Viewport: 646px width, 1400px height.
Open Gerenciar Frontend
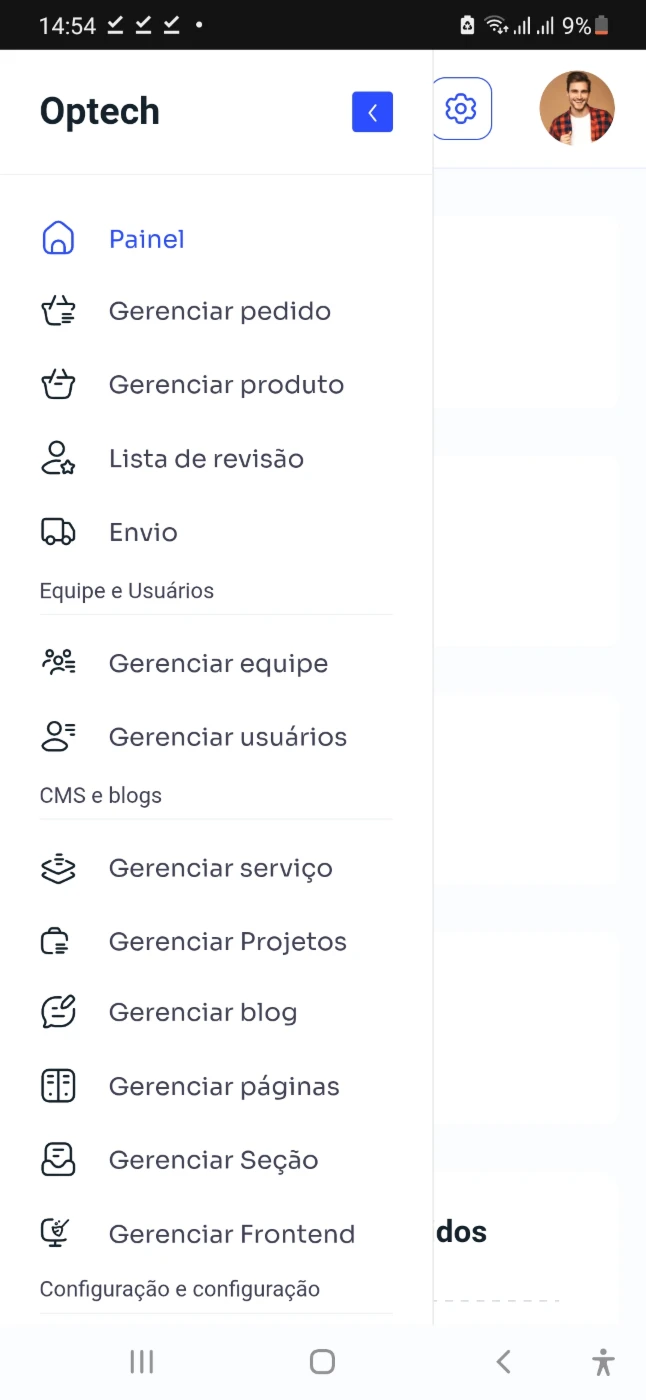216,1234
